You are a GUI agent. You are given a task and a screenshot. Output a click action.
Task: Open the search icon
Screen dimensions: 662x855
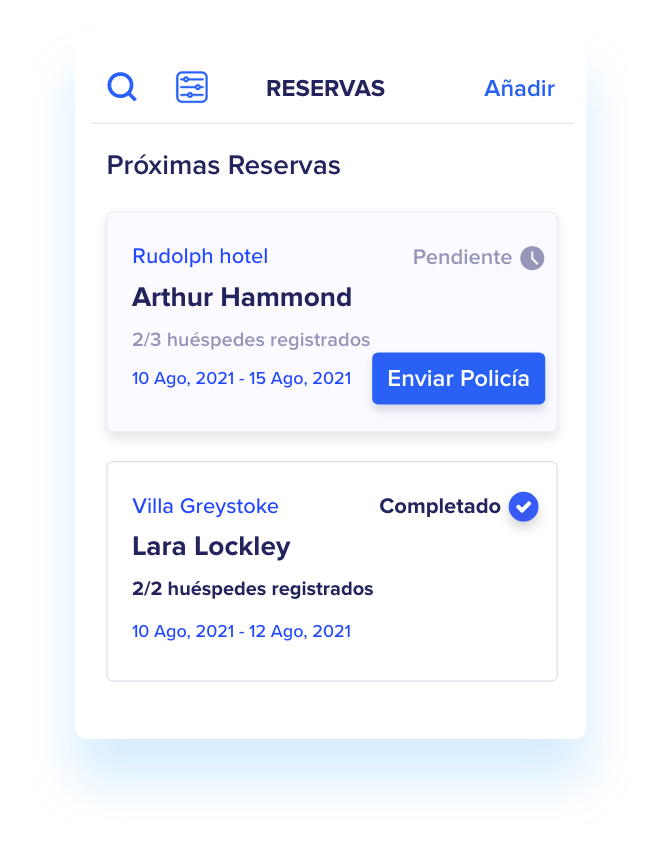[122, 88]
